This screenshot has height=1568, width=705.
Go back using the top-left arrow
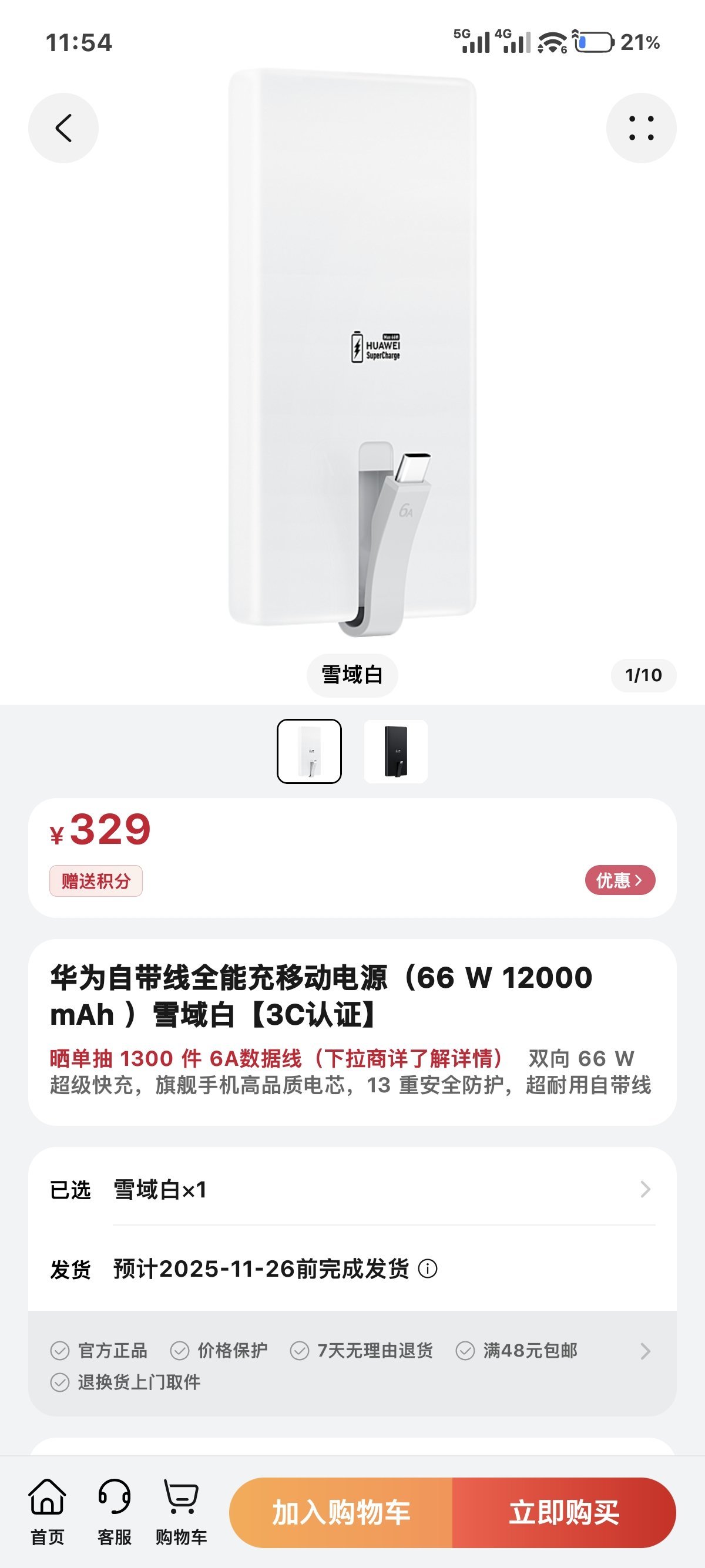pyautogui.click(x=63, y=128)
